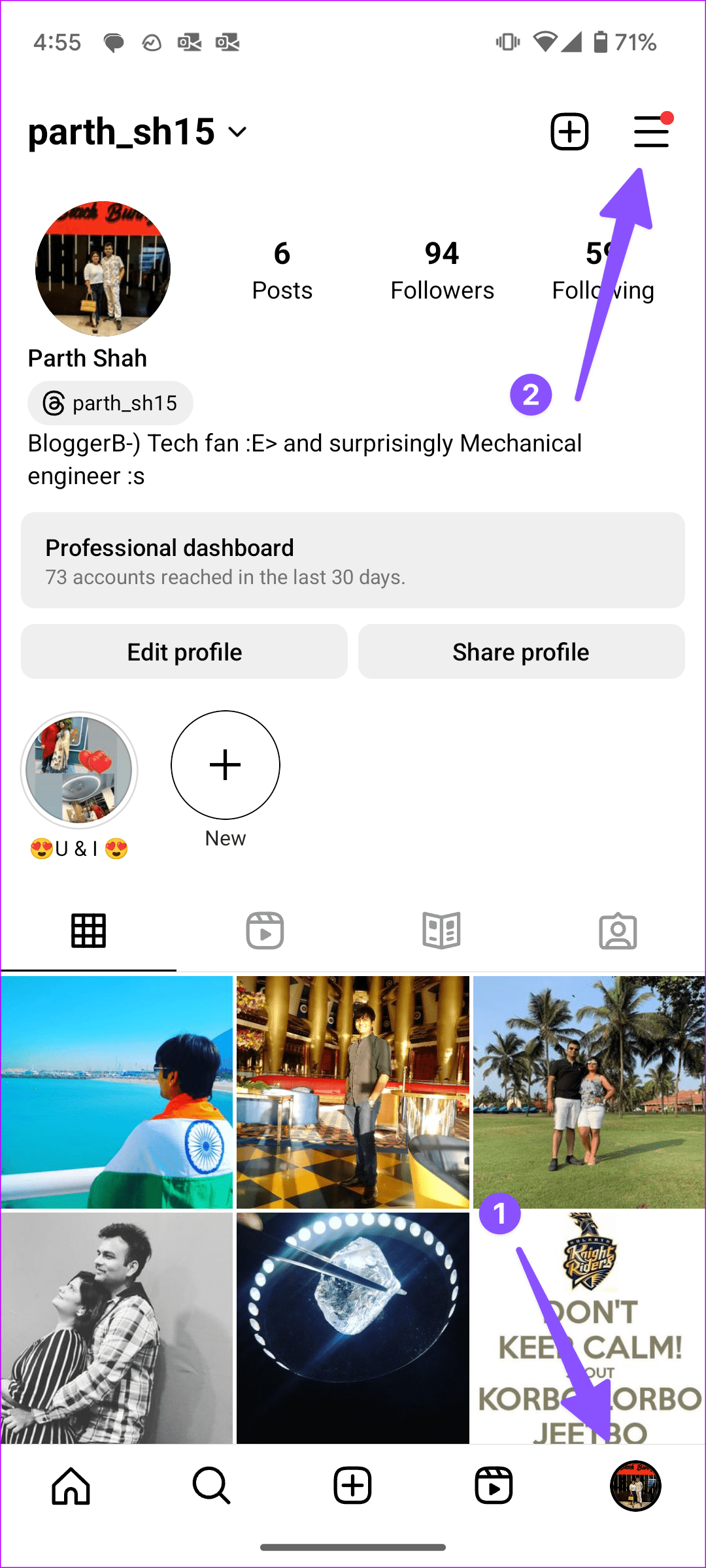Open the diamond photo post
The width and height of the screenshot is (706, 1568).
pos(353,1328)
